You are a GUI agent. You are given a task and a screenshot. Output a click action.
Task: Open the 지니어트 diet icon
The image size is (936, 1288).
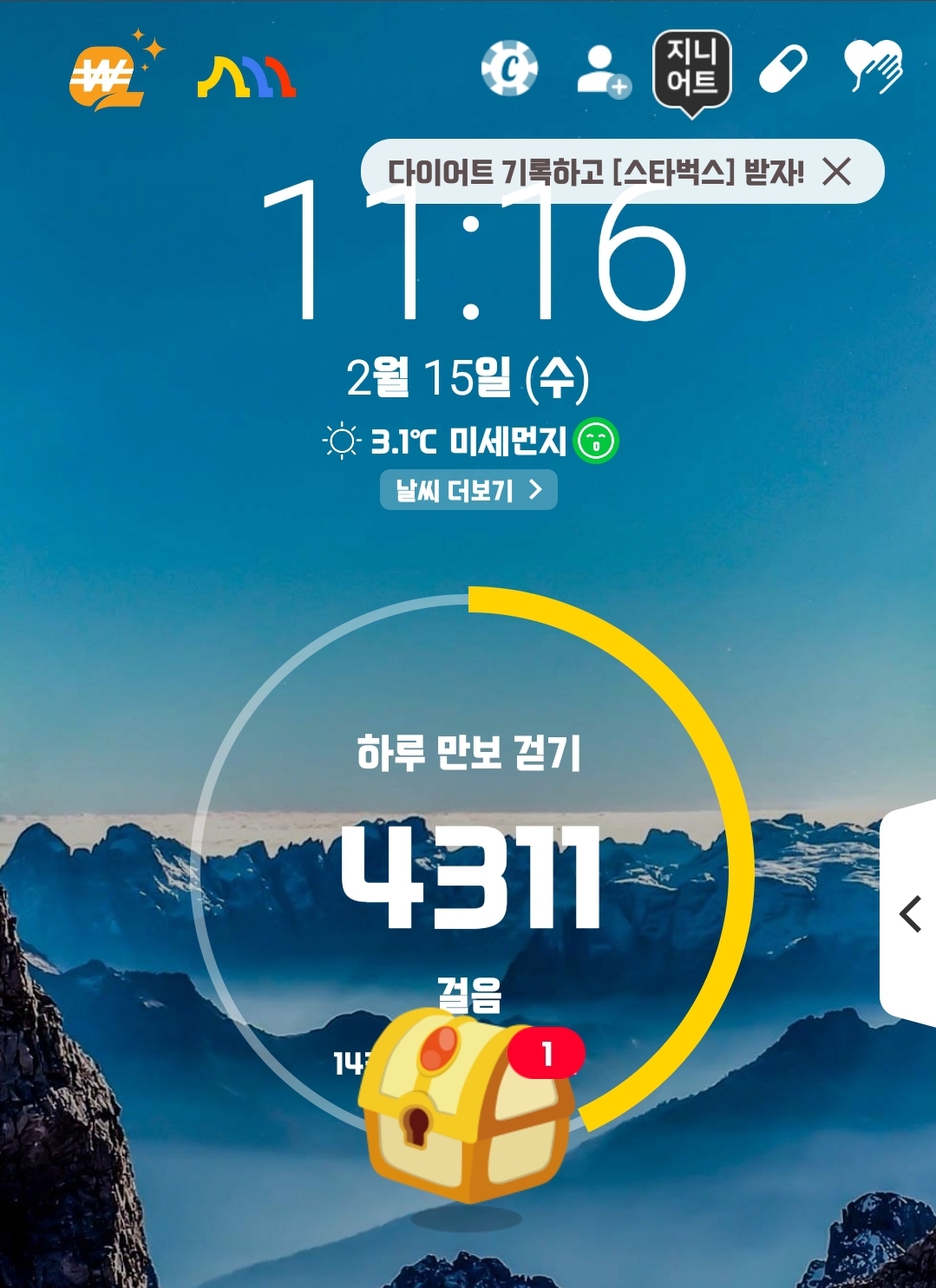pos(691,73)
